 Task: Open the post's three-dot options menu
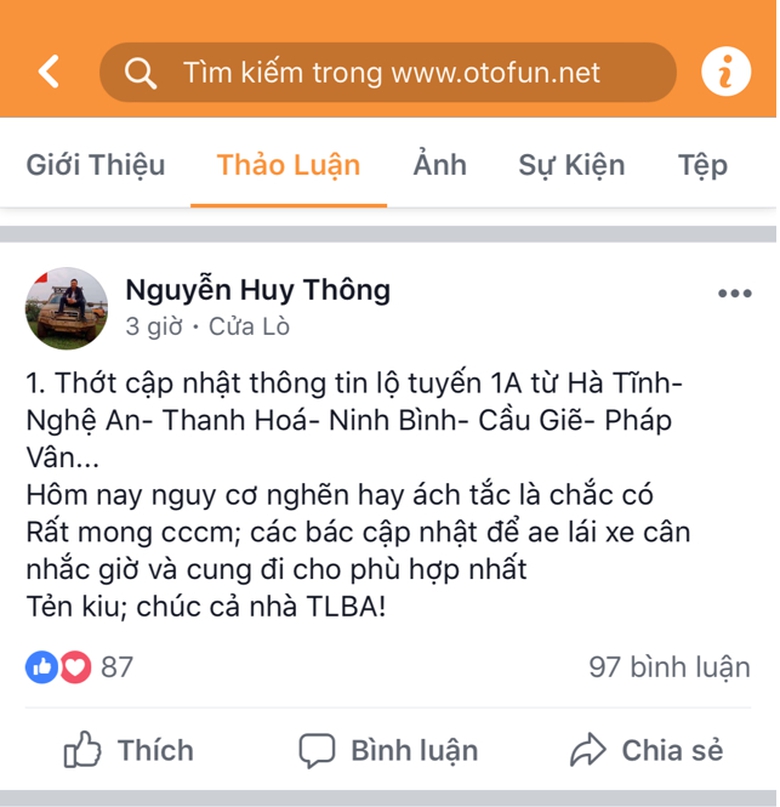(734, 294)
